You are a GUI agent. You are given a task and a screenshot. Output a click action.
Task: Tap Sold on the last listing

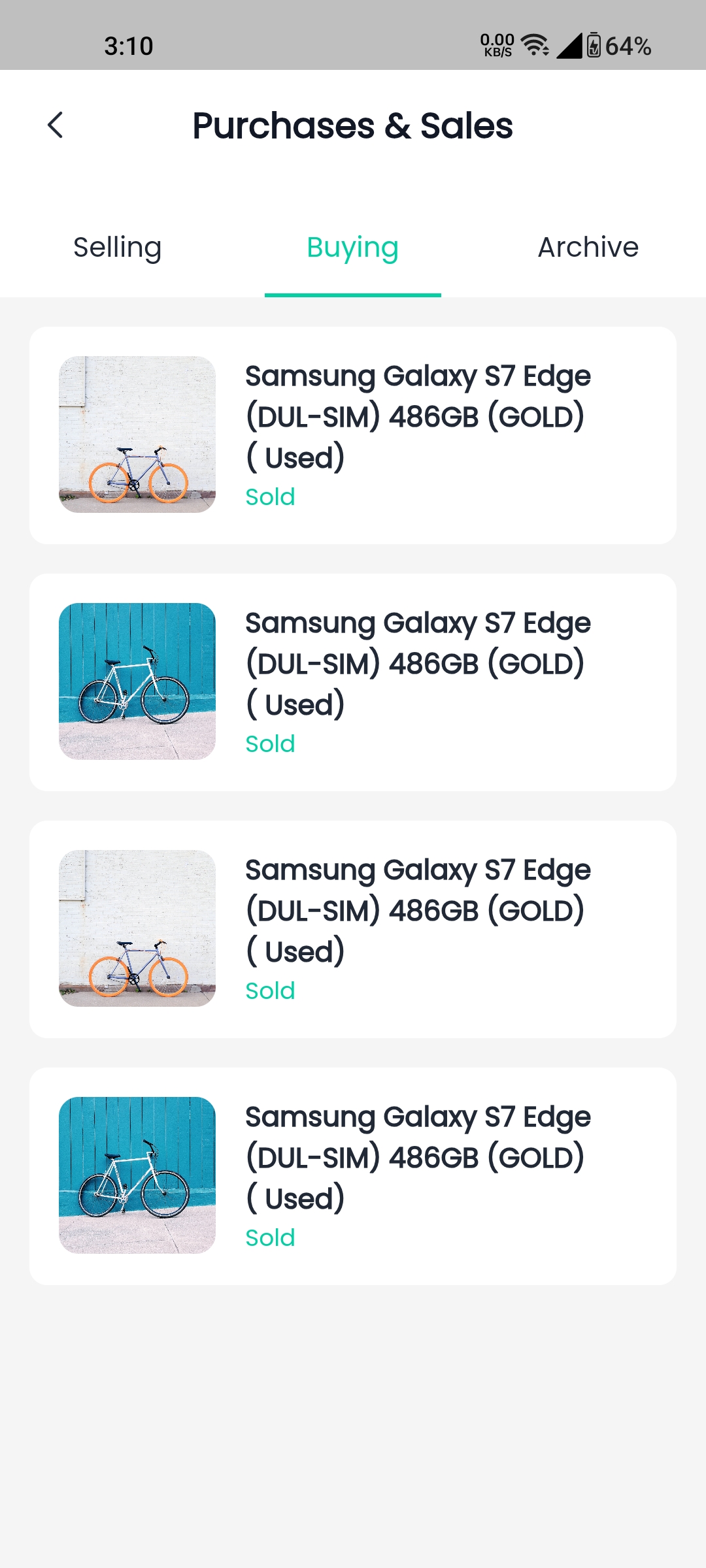[x=270, y=1237]
